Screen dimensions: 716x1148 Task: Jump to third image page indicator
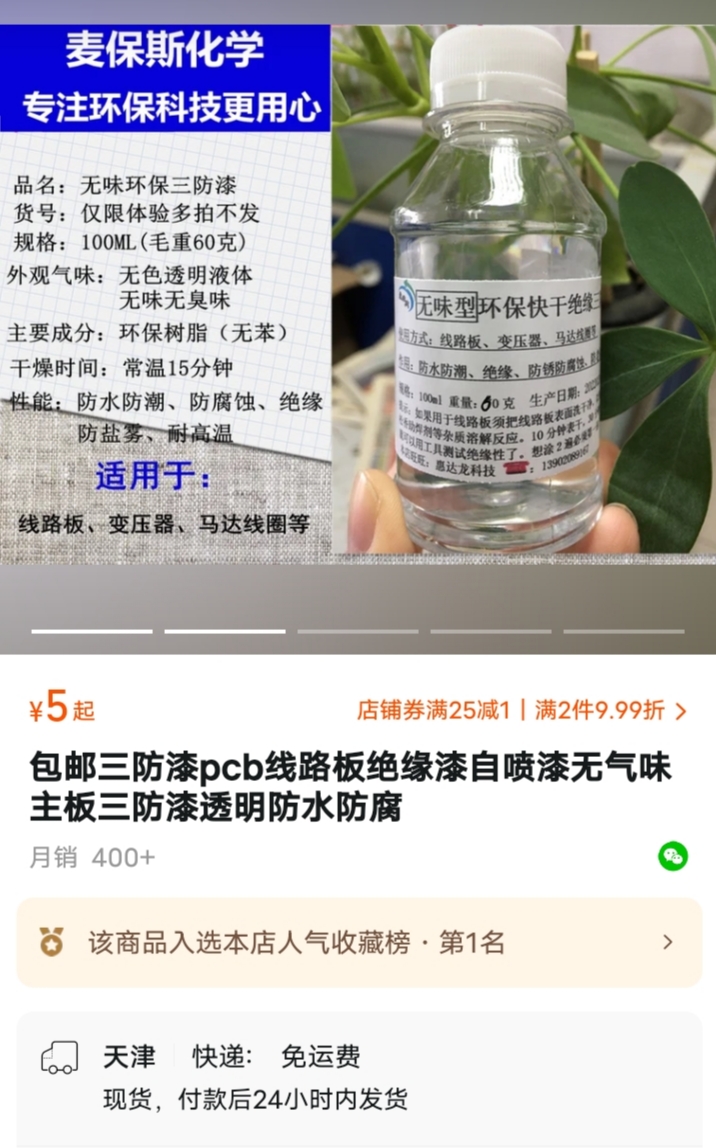358,631
